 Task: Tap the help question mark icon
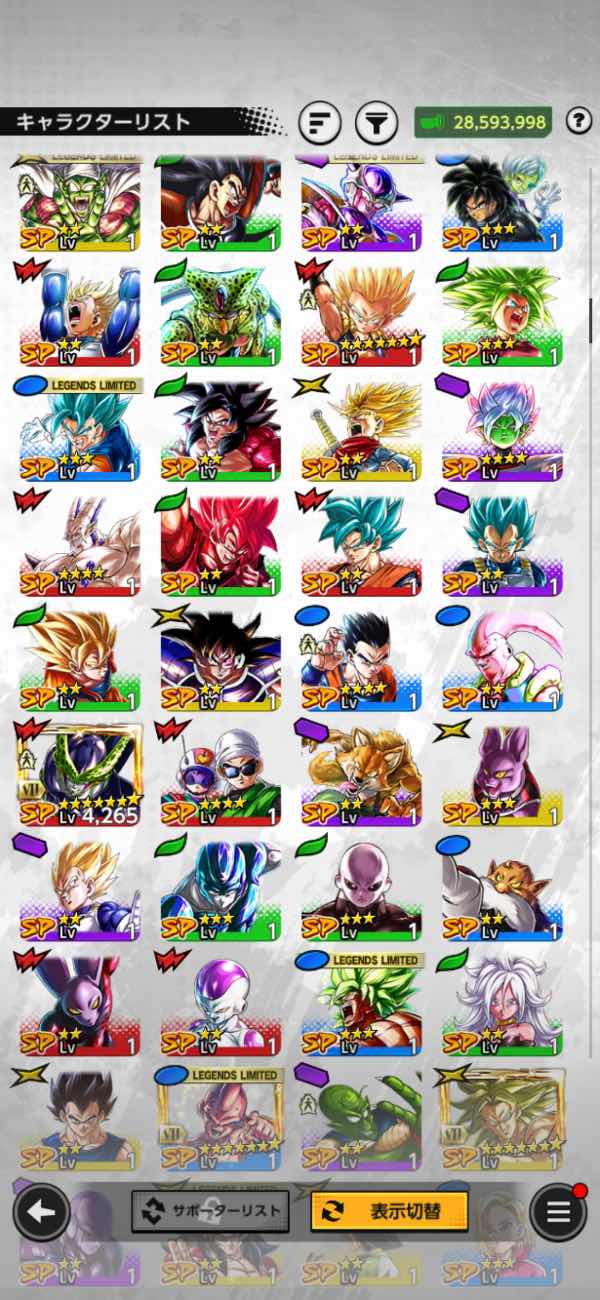click(578, 122)
